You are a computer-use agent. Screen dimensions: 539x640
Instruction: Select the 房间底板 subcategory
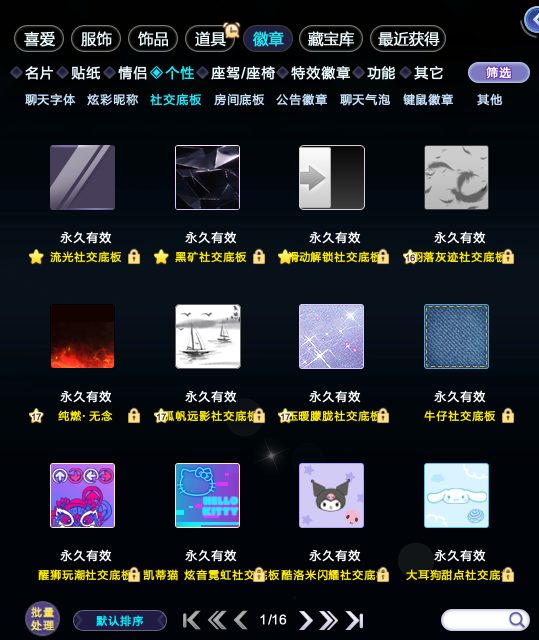coord(239,100)
